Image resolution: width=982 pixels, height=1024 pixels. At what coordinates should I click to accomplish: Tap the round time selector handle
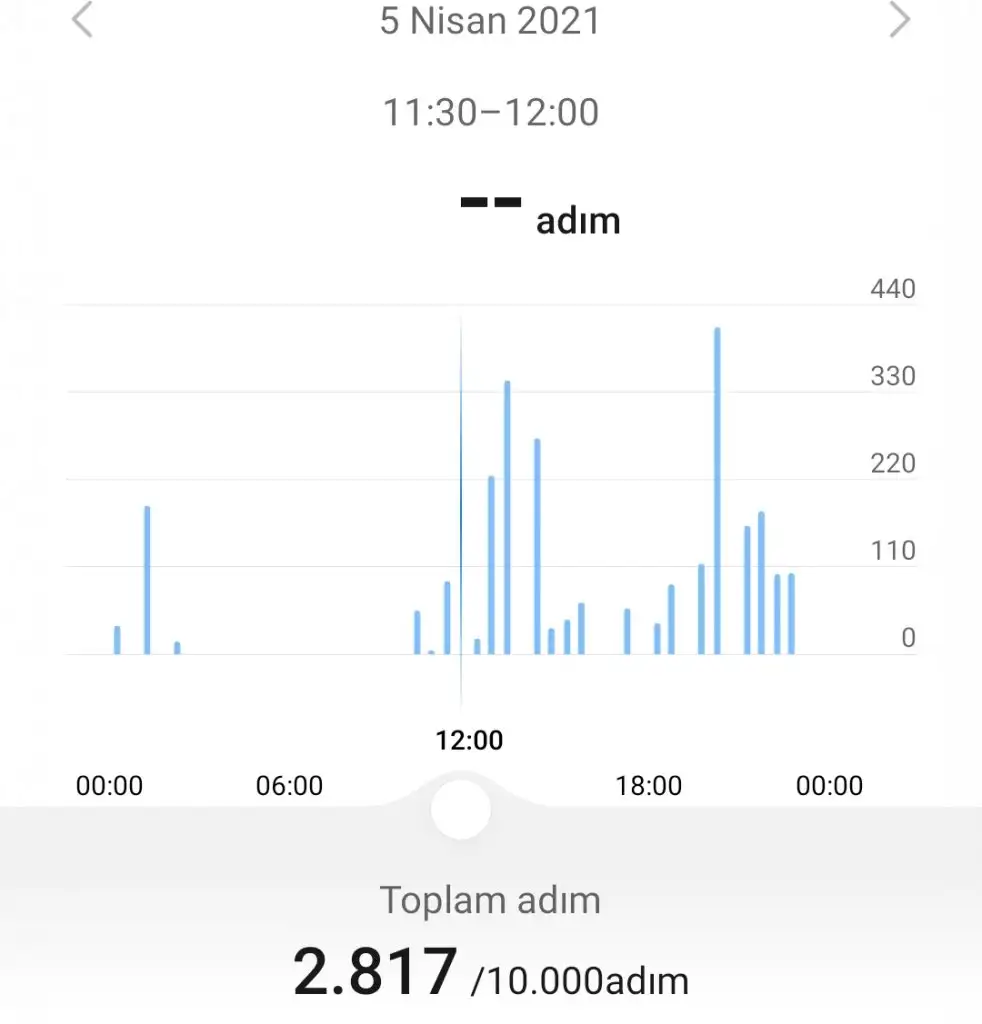point(461,809)
